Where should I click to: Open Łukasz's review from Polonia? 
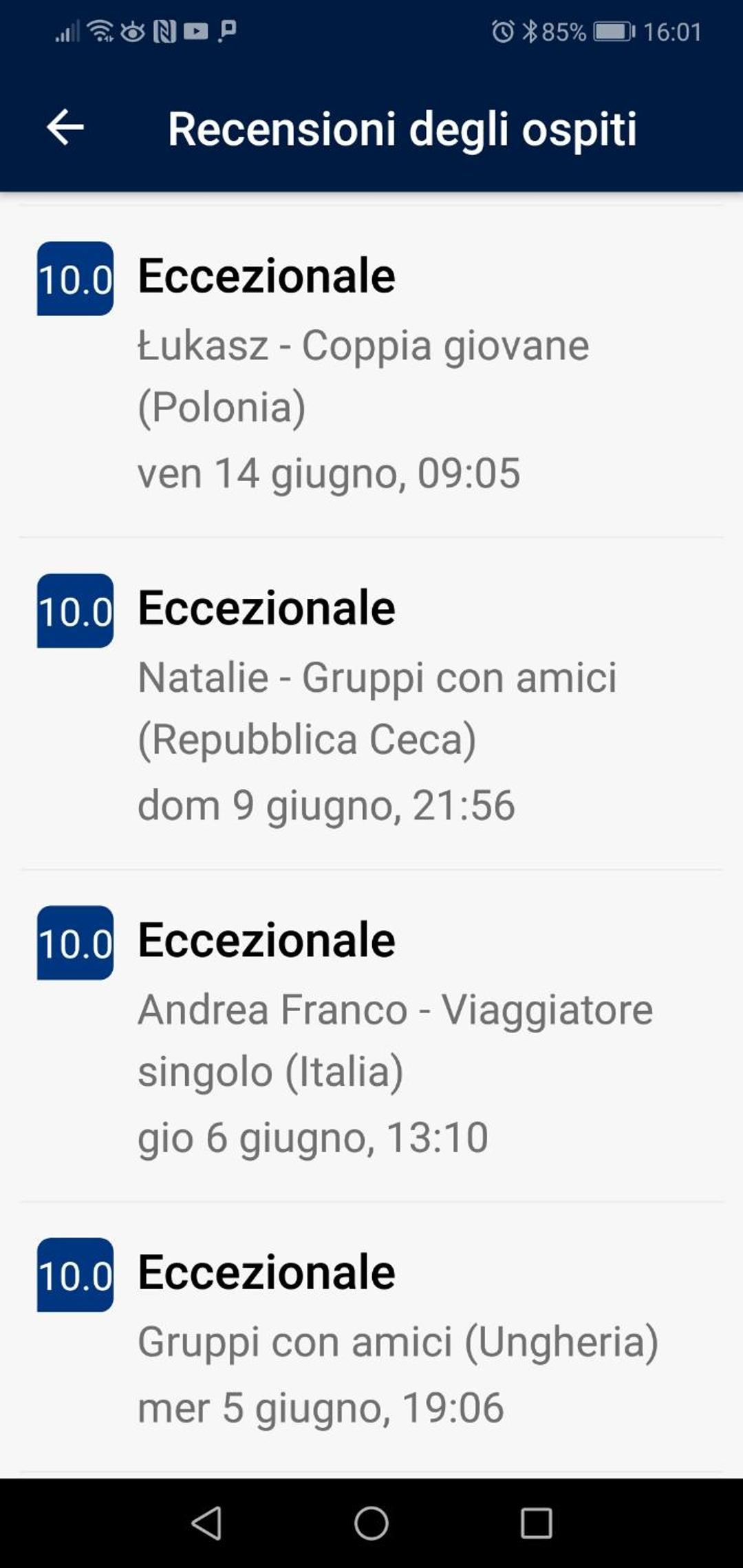[371, 372]
